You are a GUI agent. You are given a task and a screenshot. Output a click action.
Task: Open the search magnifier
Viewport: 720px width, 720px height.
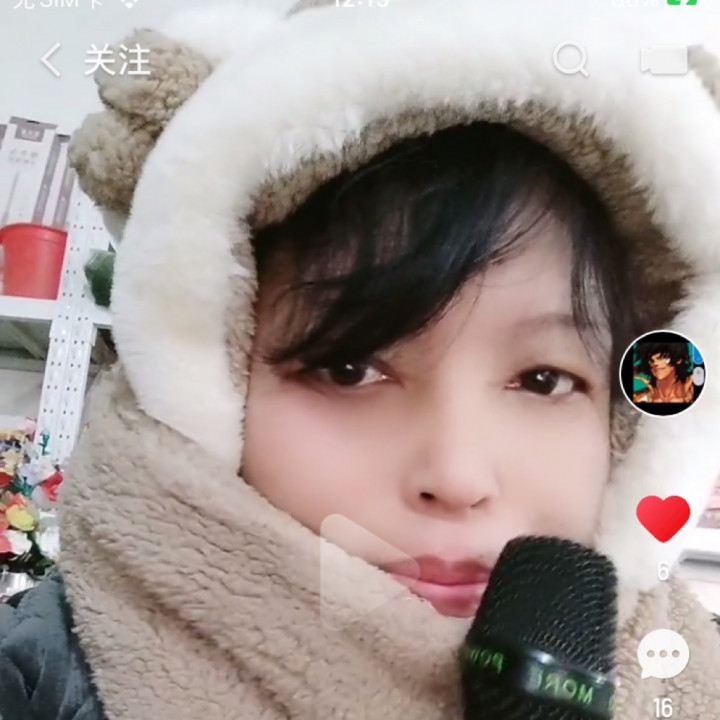(570, 60)
